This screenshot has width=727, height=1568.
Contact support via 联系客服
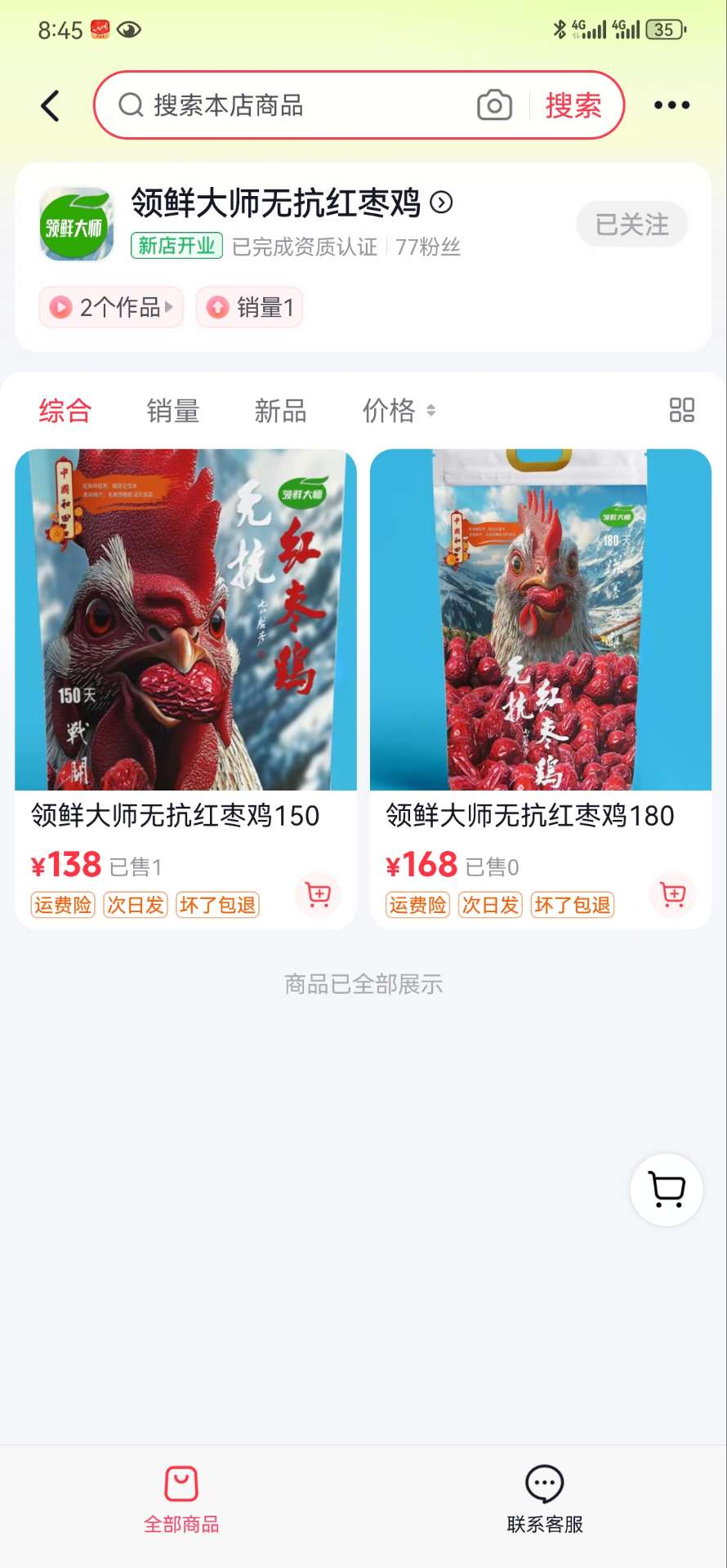click(x=545, y=1499)
